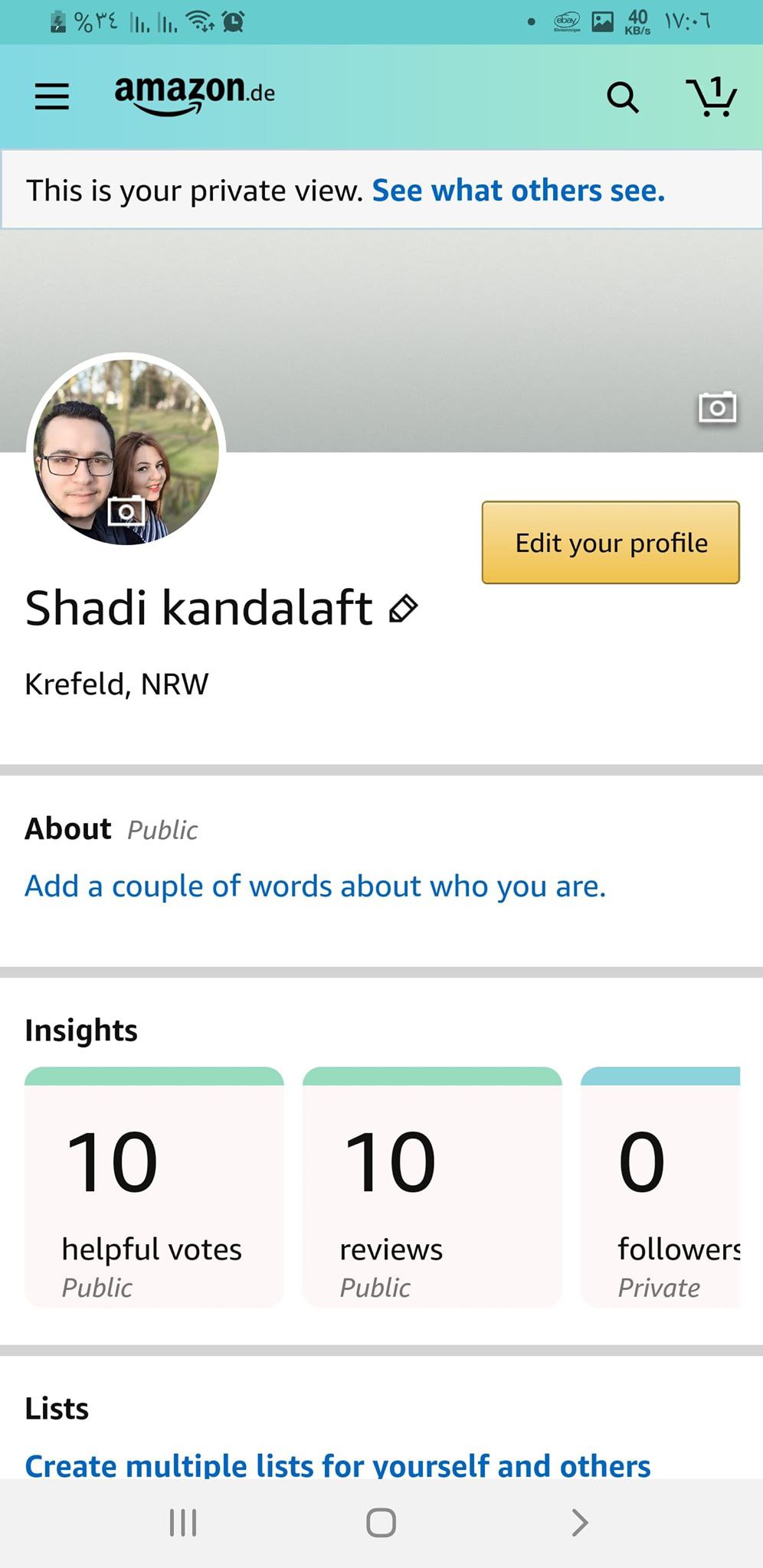This screenshot has height=1568, width=763.
Task: Open the hamburger menu
Action: 52,96
